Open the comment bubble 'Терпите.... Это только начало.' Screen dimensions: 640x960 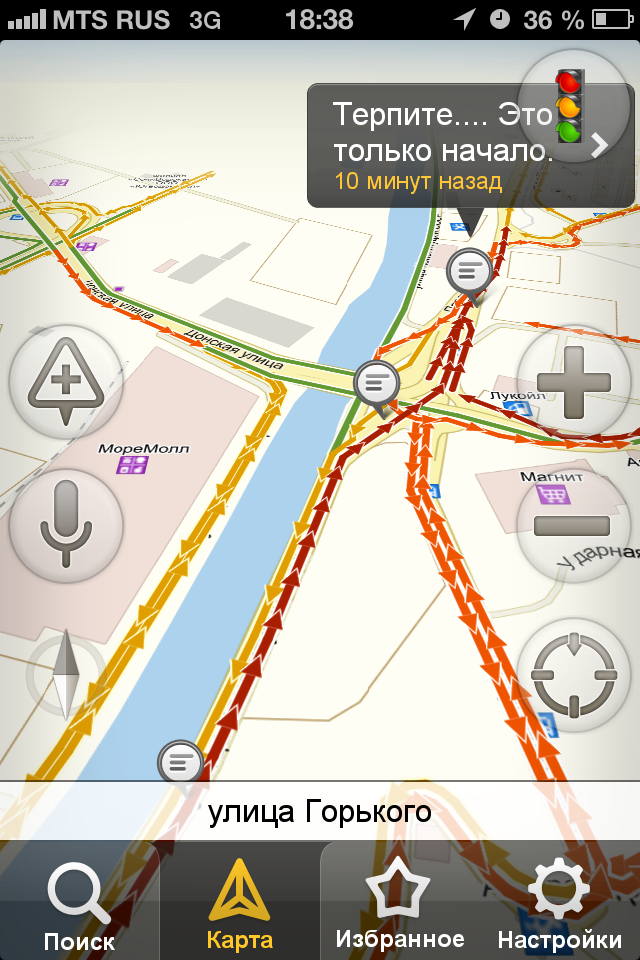pyautogui.click(x=430, y=146)
